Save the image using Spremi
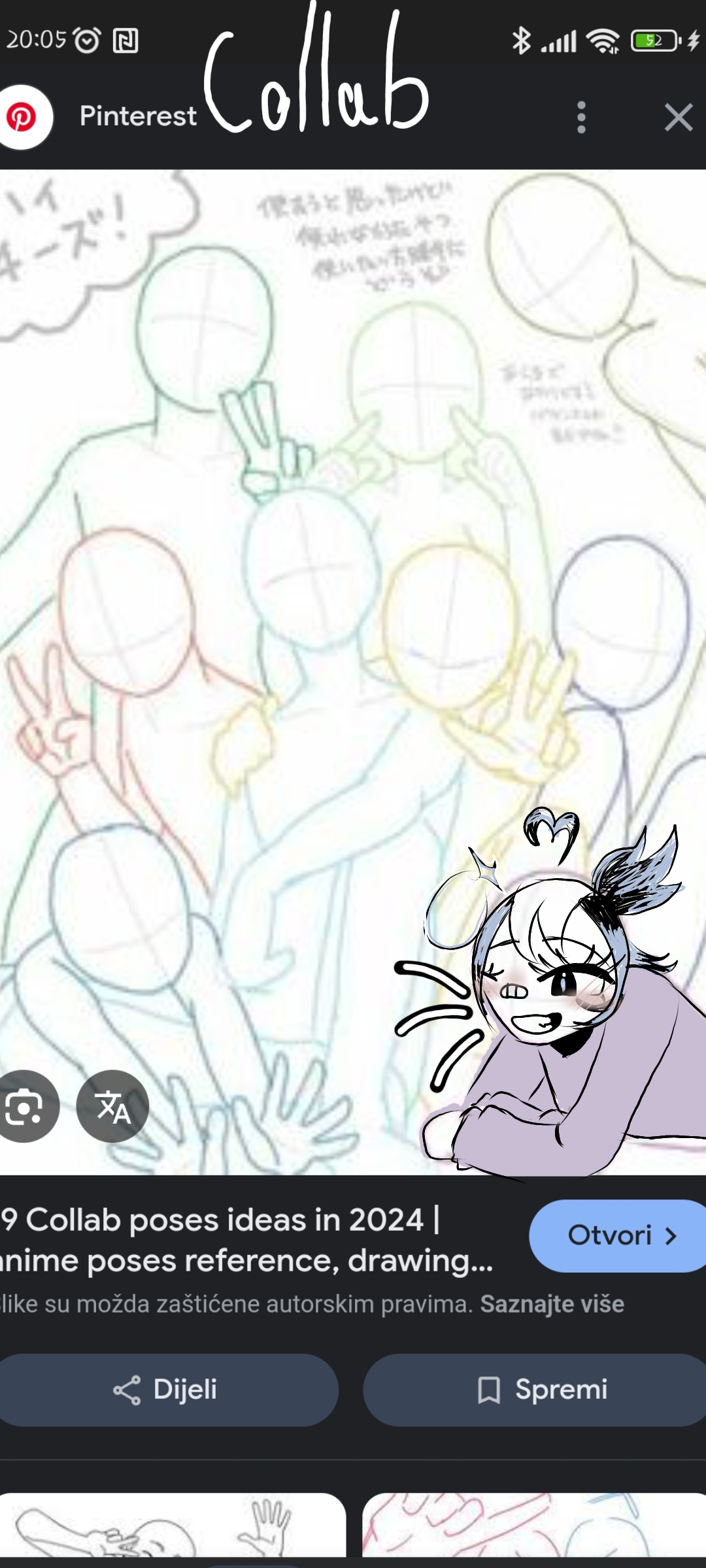 535,1390
